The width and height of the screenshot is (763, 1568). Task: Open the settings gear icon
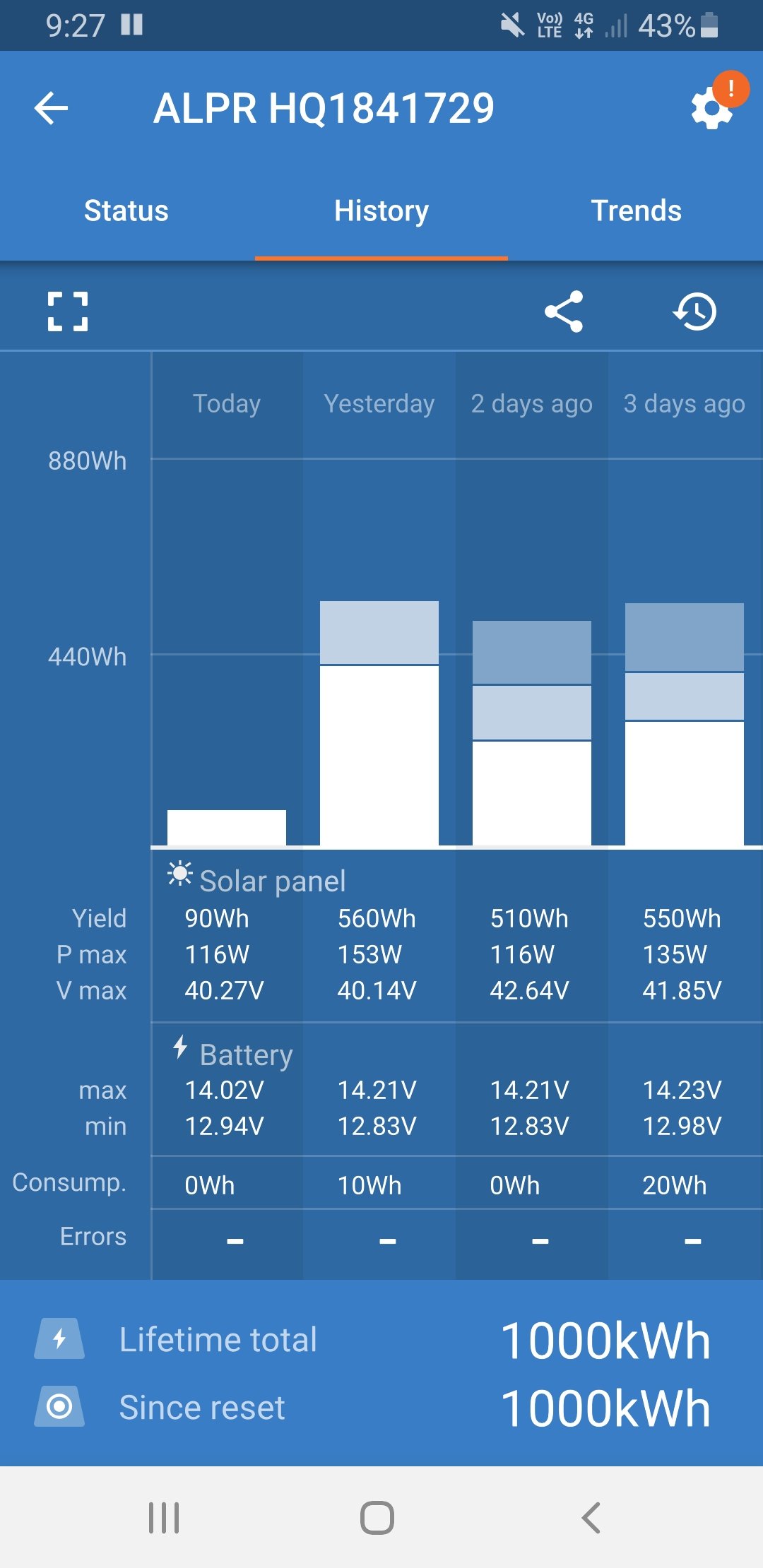tap(711, 109)
